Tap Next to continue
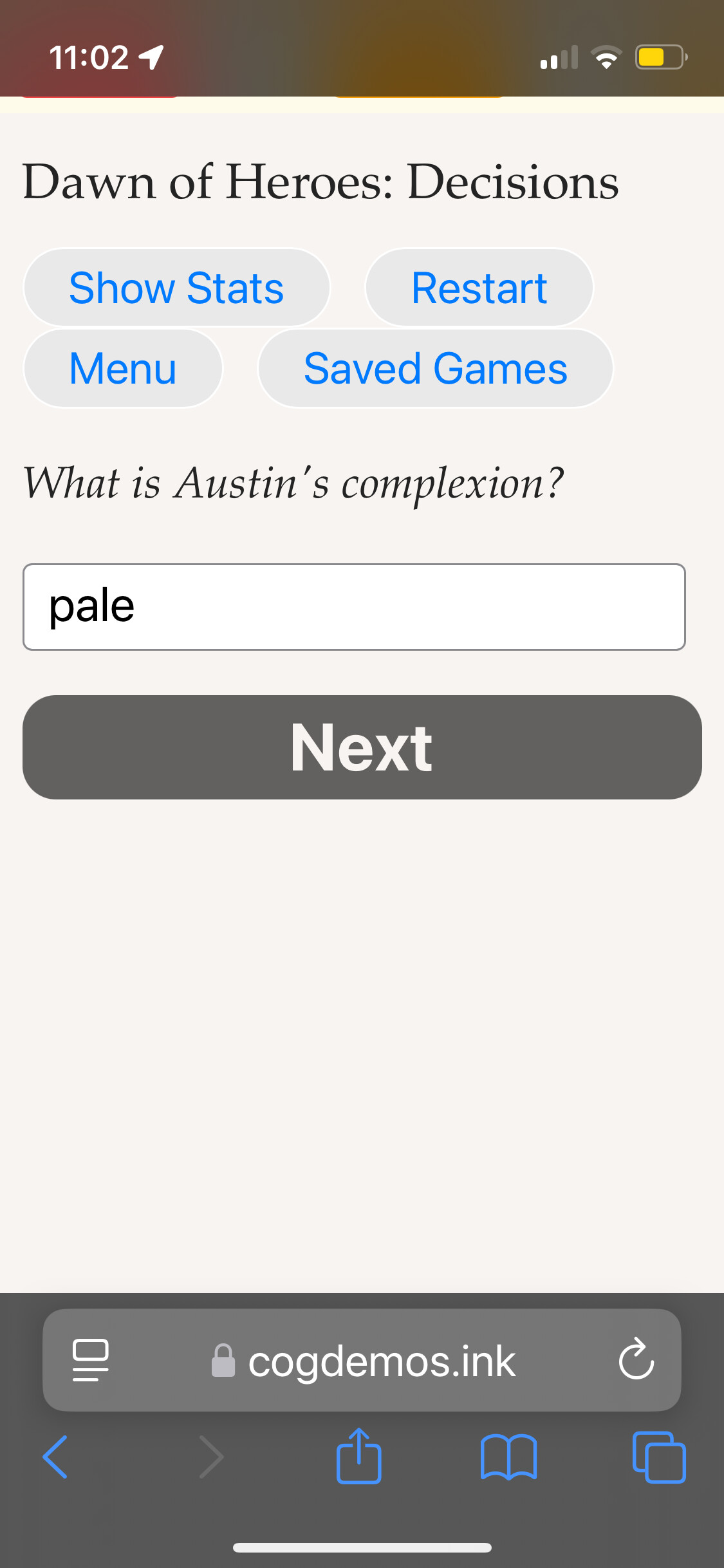724x1568 pixels. coord(362,747)
